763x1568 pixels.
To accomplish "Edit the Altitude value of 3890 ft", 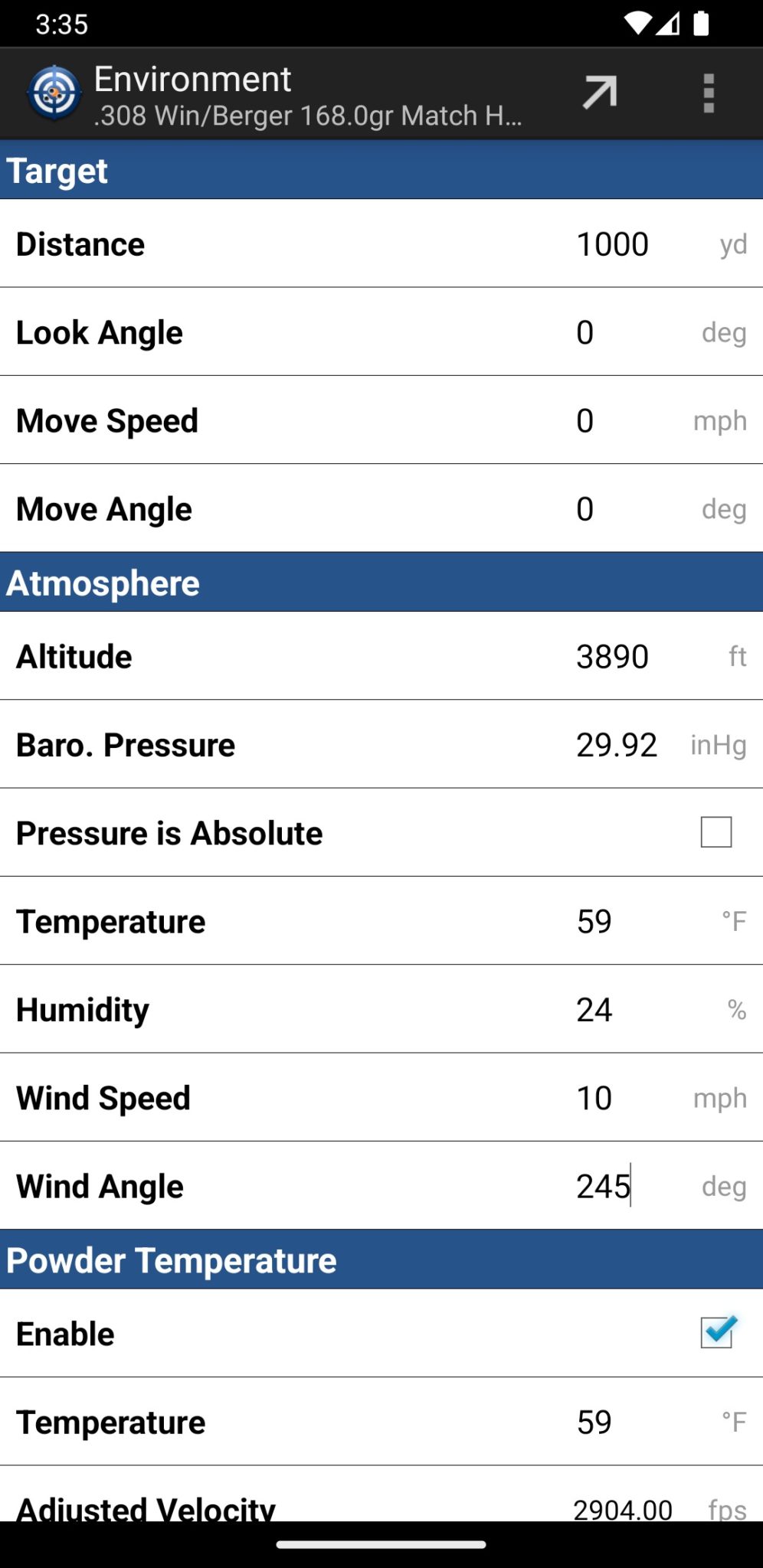I will tap(612, 655).
